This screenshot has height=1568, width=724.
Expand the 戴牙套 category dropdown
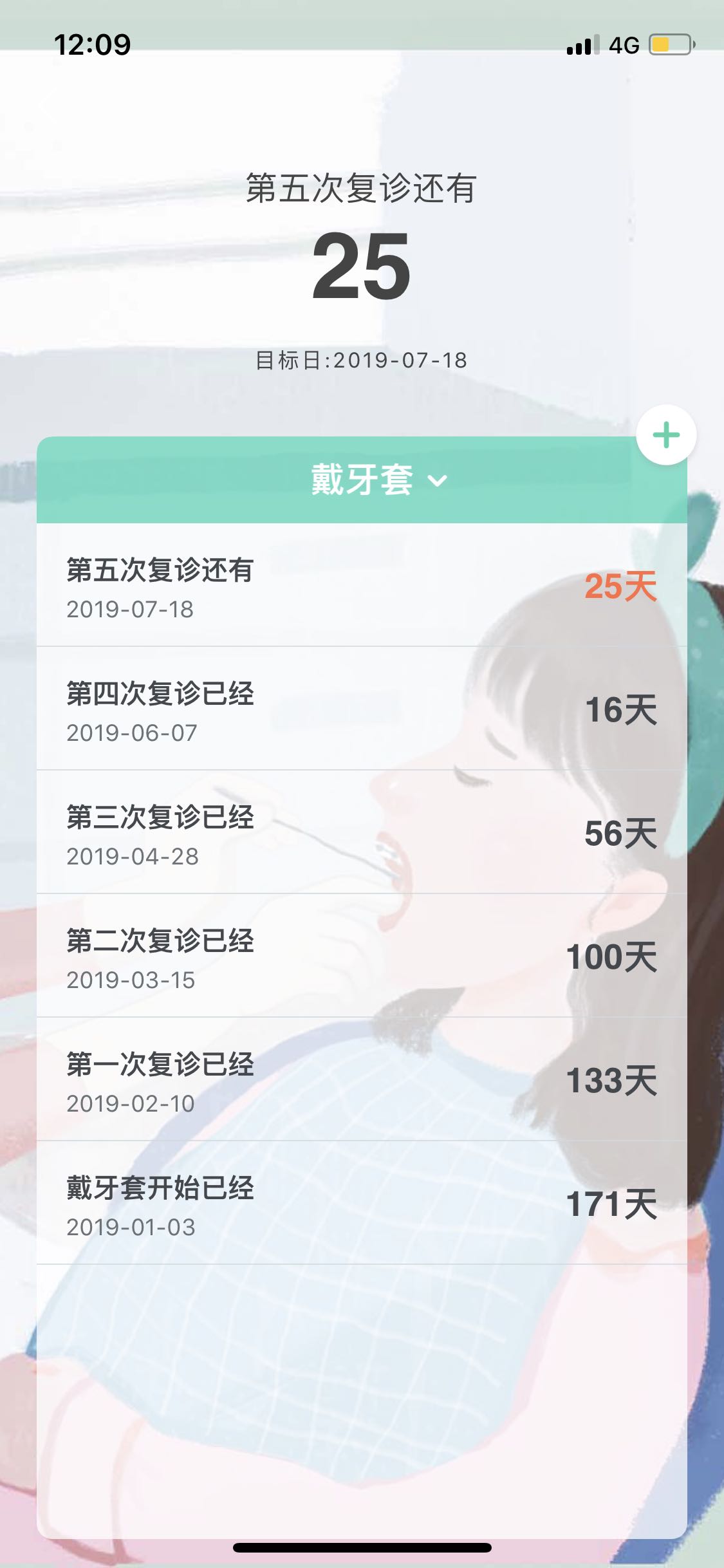point(378,480)
